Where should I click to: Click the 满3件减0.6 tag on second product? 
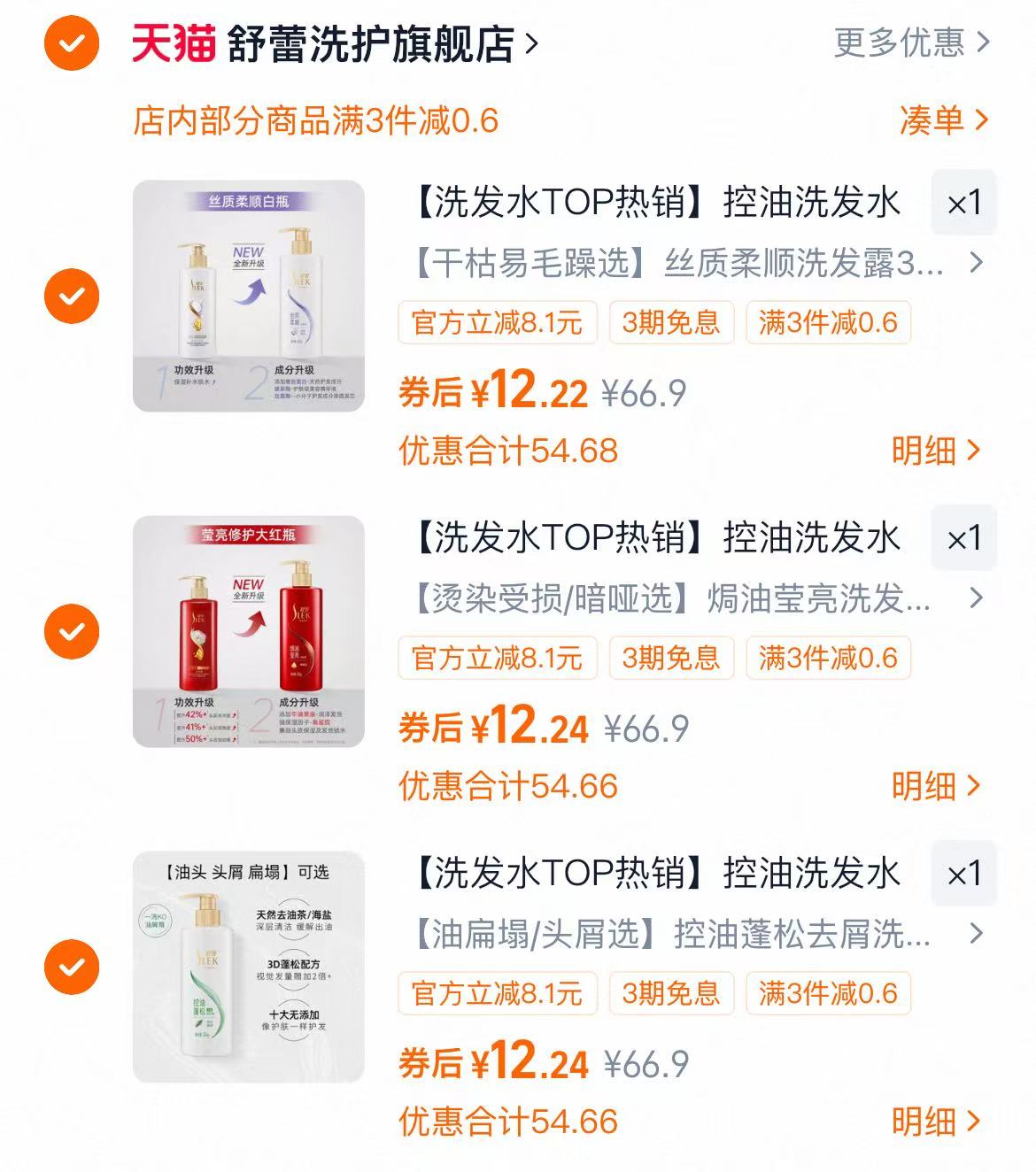pos(828,659)
